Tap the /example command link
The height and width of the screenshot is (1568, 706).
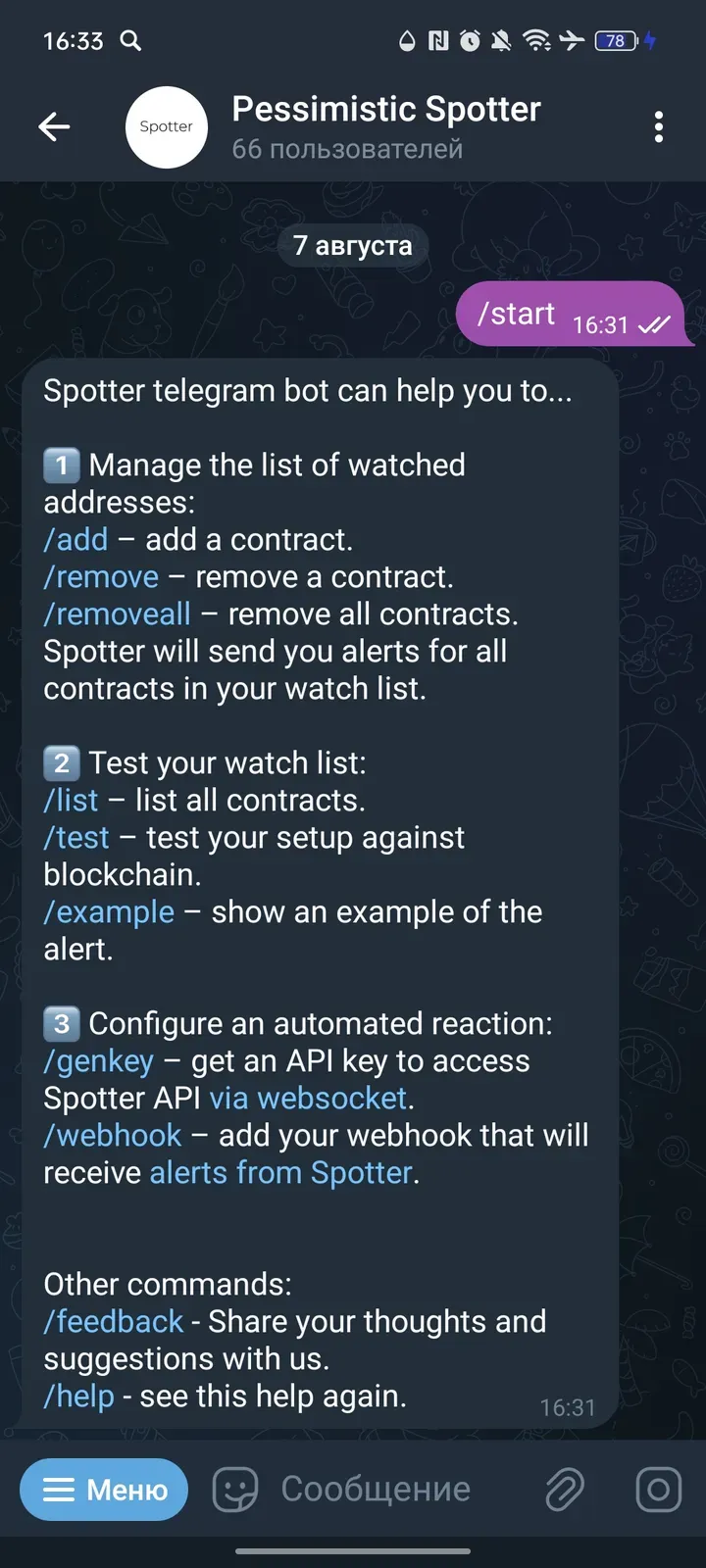(109, 912)
